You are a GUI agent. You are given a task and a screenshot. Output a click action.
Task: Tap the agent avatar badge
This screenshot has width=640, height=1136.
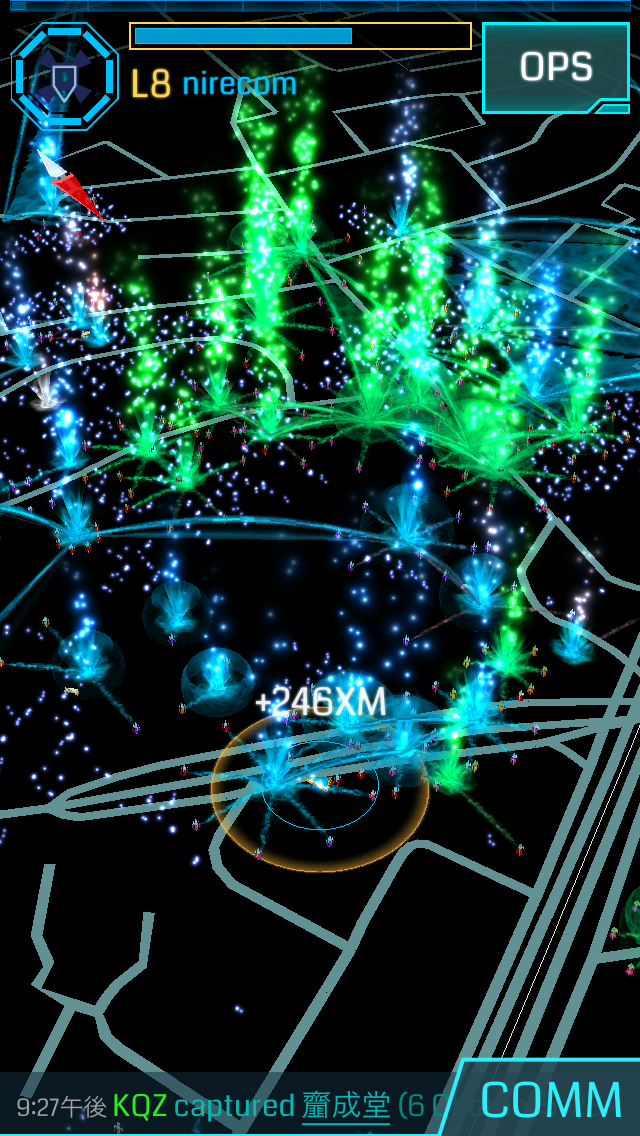65,76
